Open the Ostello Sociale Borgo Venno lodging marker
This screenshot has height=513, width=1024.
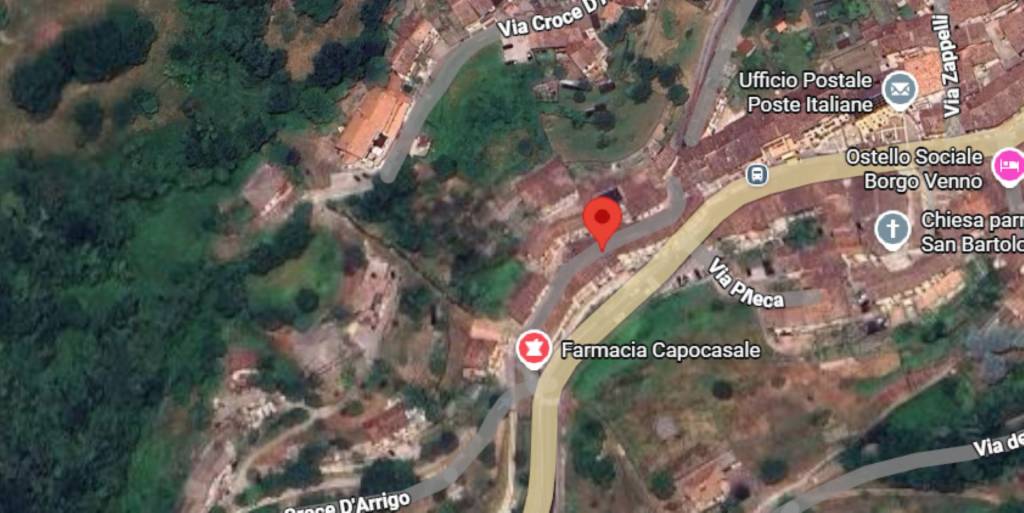(x=1007, y=165)
